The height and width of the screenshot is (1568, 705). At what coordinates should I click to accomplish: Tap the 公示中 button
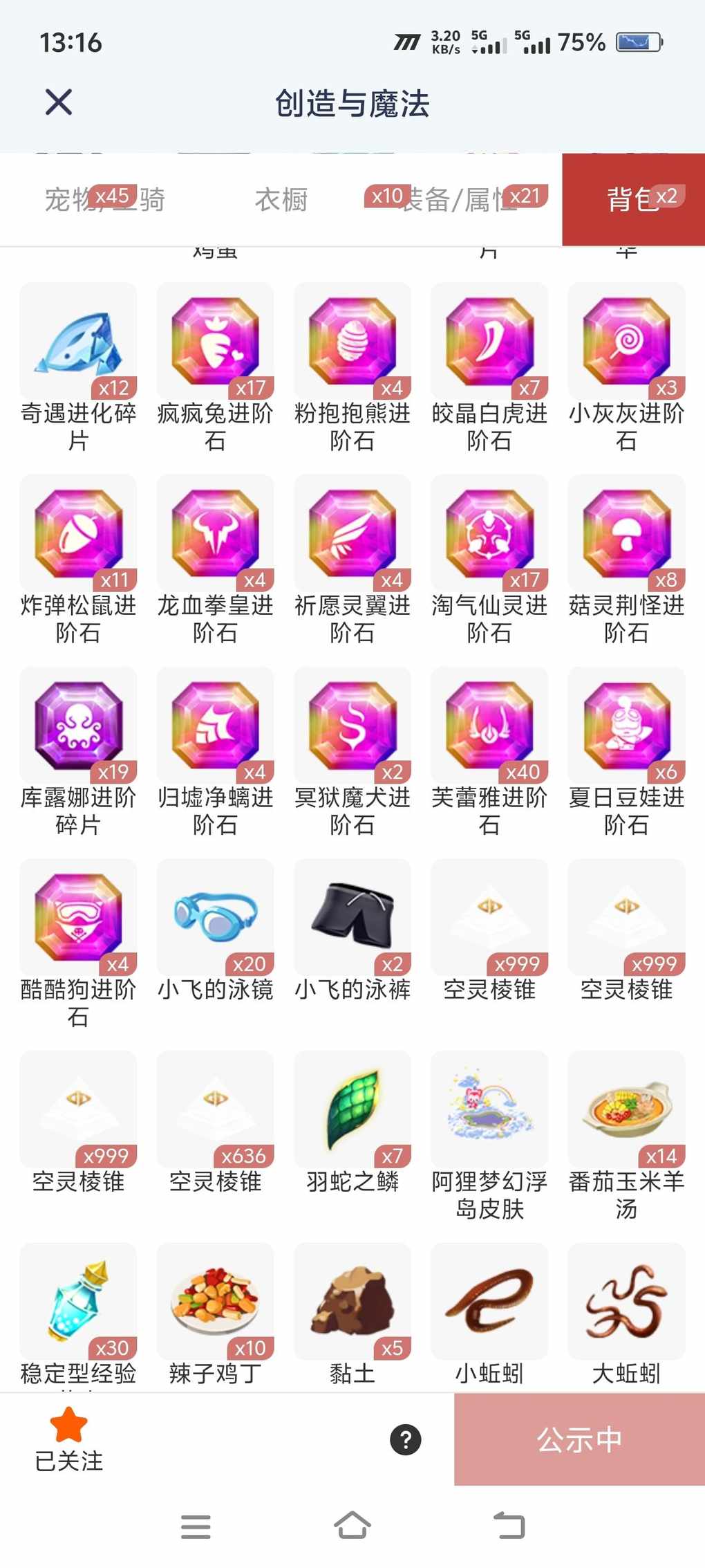(579, 1439)
